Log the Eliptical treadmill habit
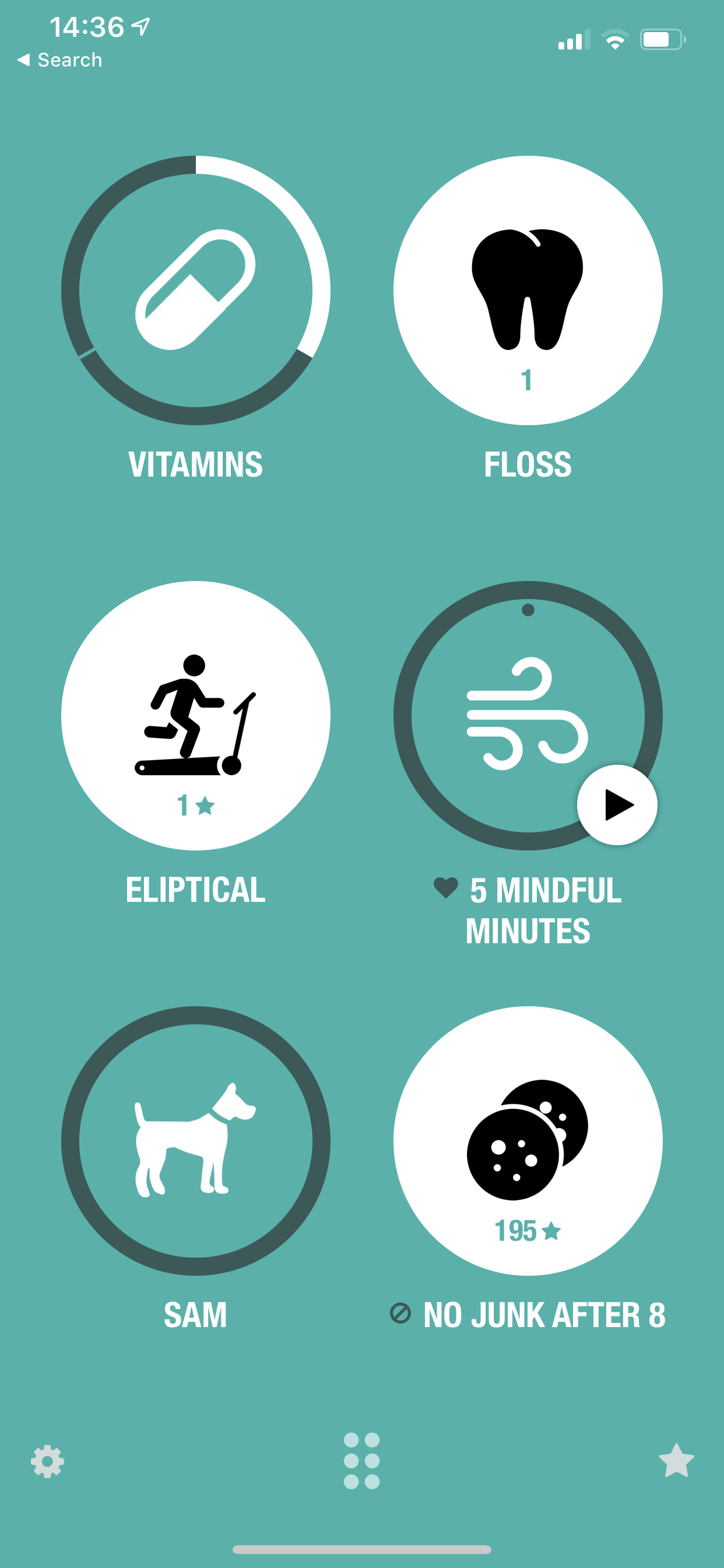The height and width of the screenshot is (1568, 724). pyautogui.click(x=195, y=715)
